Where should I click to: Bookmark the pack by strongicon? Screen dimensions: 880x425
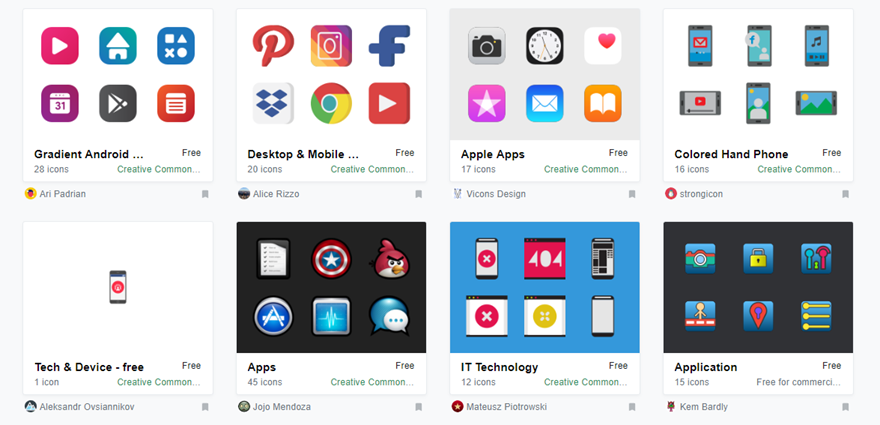click(845, 194)
